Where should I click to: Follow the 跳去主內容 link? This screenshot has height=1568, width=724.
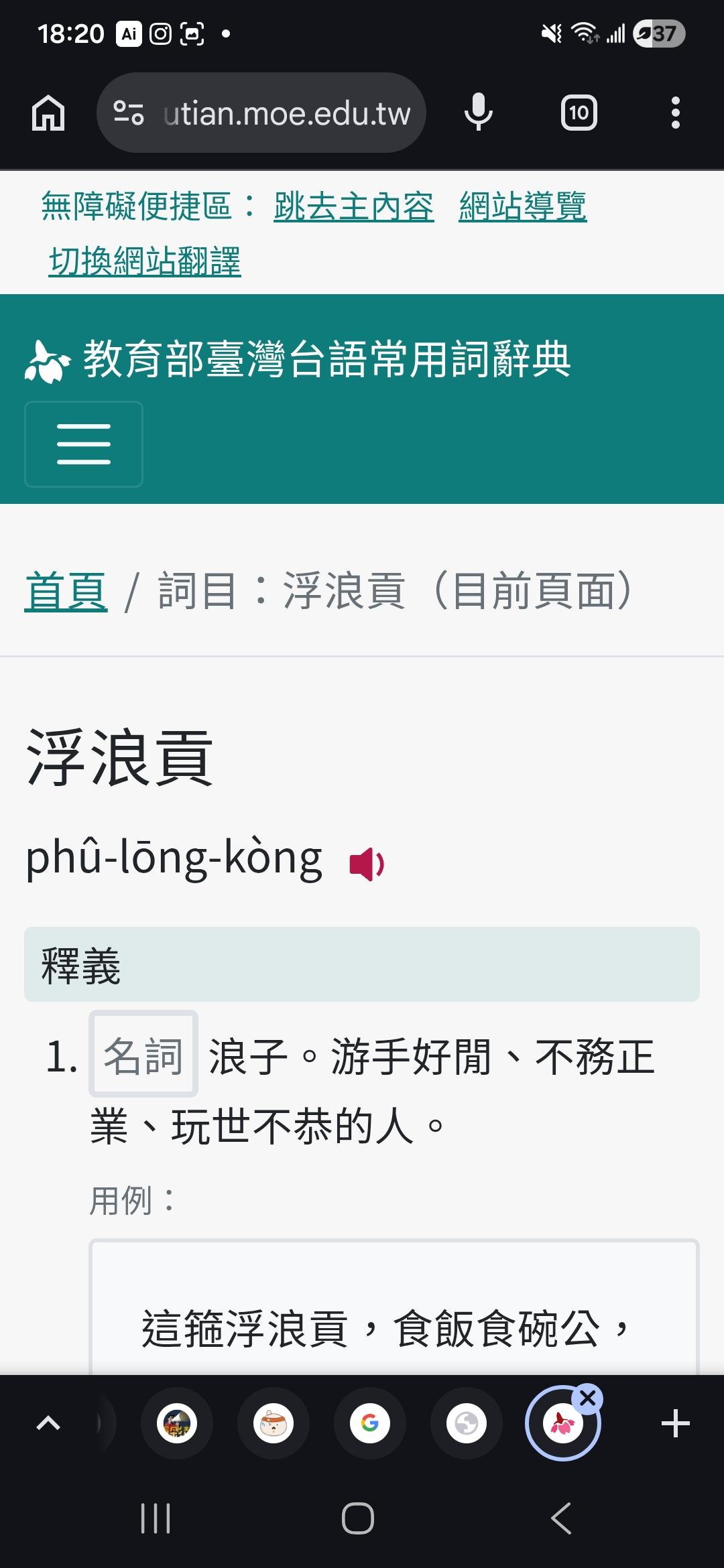353,206
